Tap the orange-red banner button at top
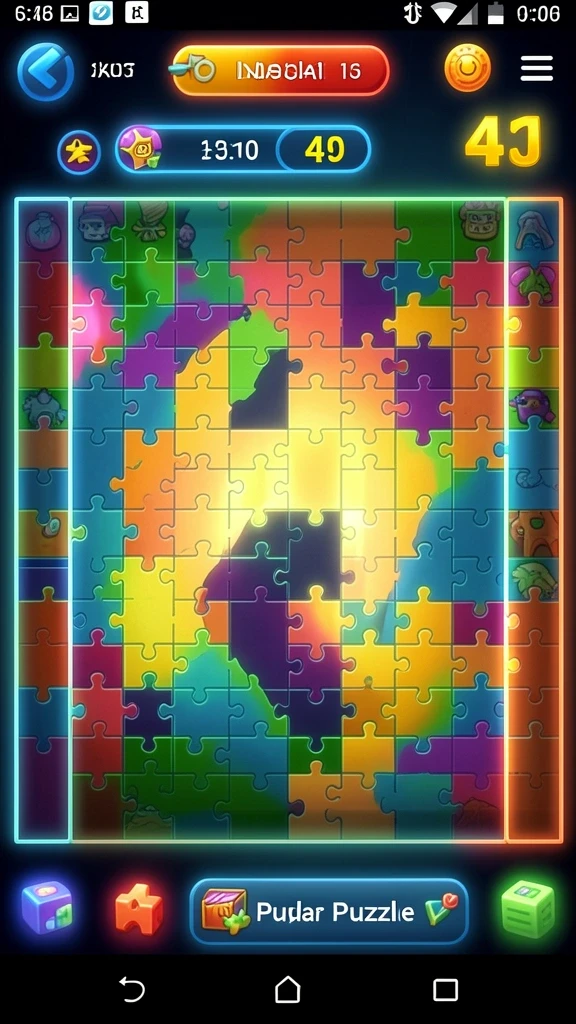The image size is (576, 1024). click(280, 71)
